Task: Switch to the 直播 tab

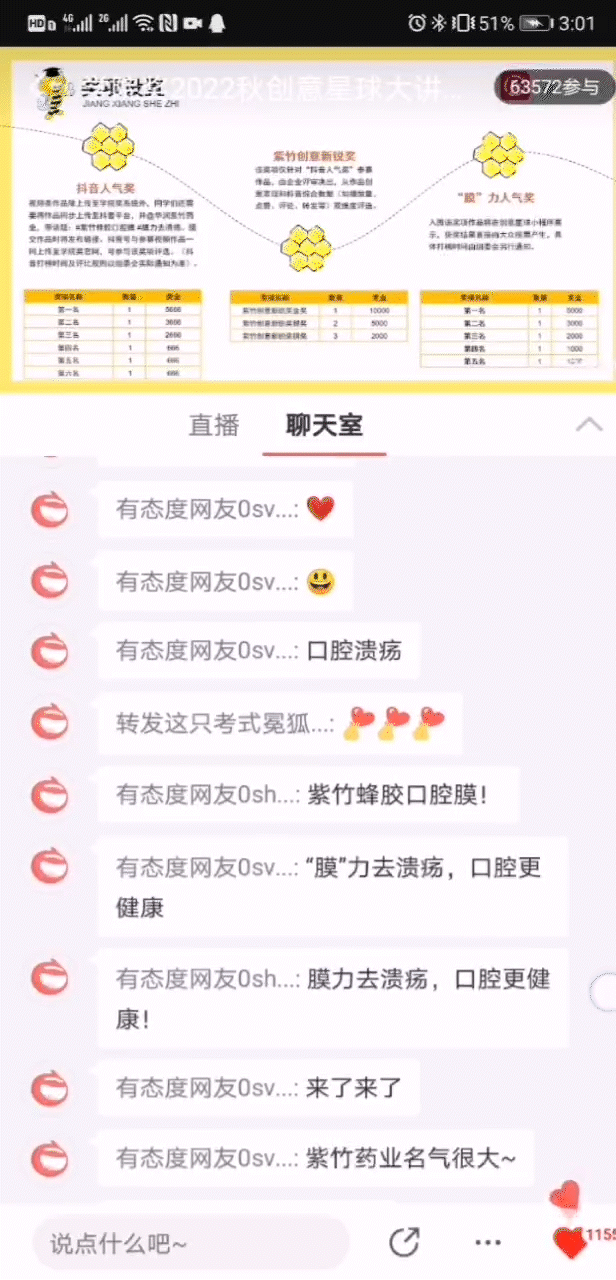Action: 214,425
